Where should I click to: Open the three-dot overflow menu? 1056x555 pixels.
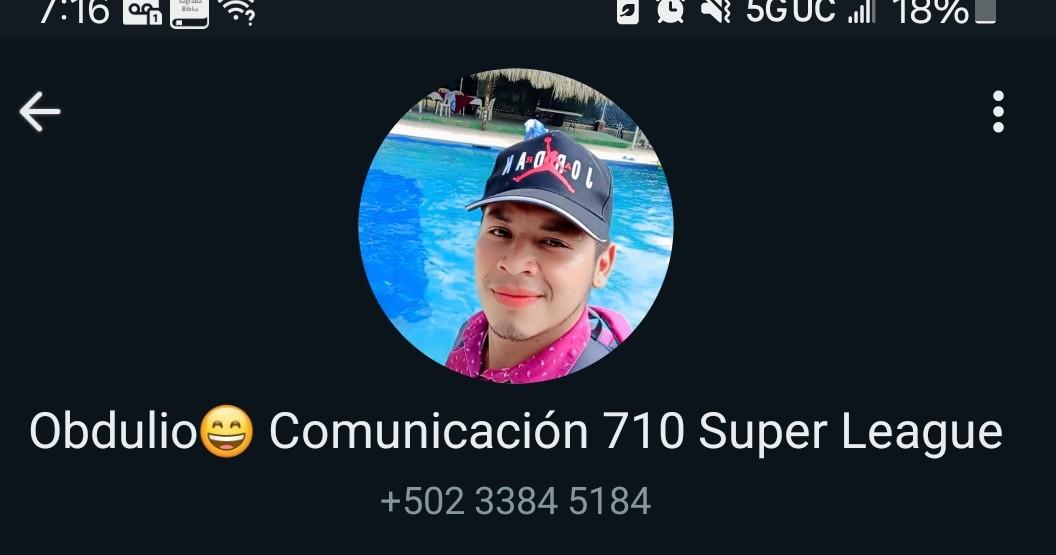(997, 112)
